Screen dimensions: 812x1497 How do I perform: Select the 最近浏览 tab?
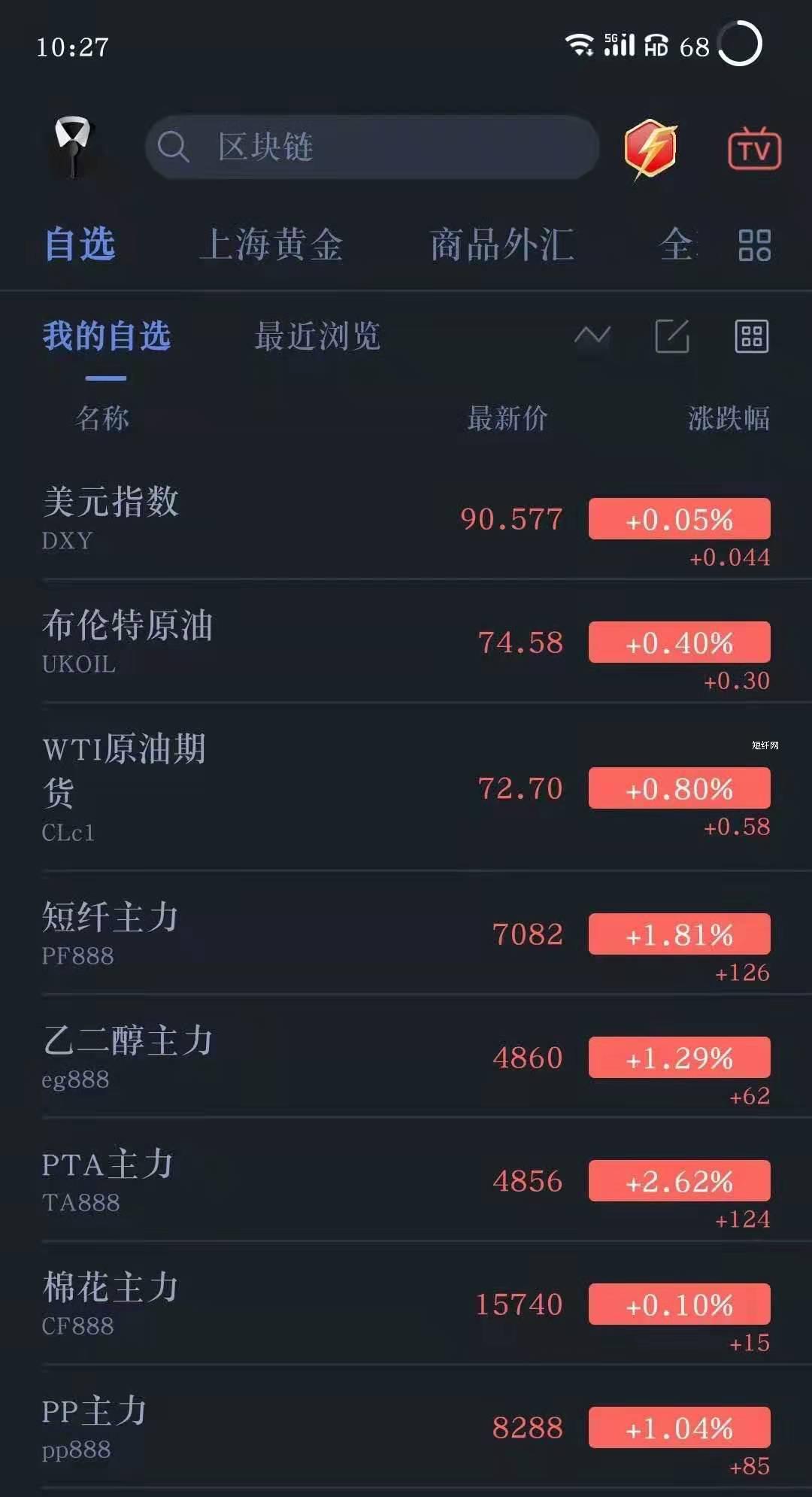pos(317,336)
